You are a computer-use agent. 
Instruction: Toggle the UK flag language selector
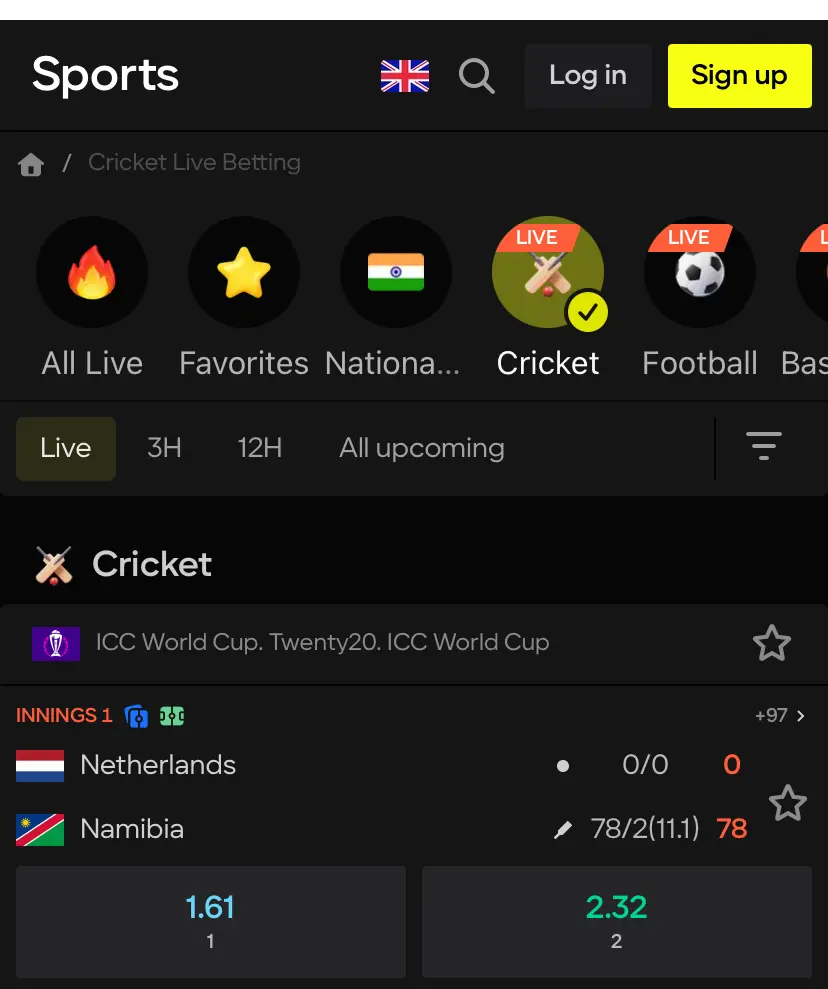(404, 75)
